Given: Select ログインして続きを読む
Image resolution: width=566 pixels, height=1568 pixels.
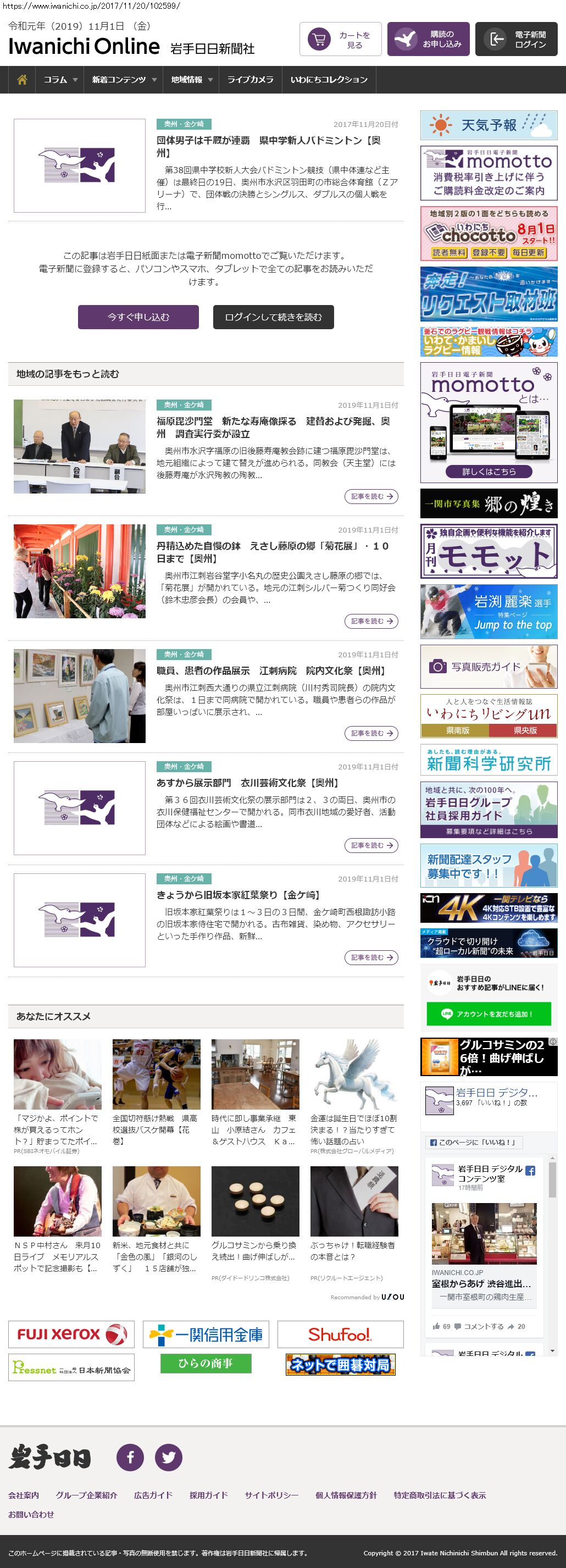Looking at the screenshot, I should [x=273, y=317].
